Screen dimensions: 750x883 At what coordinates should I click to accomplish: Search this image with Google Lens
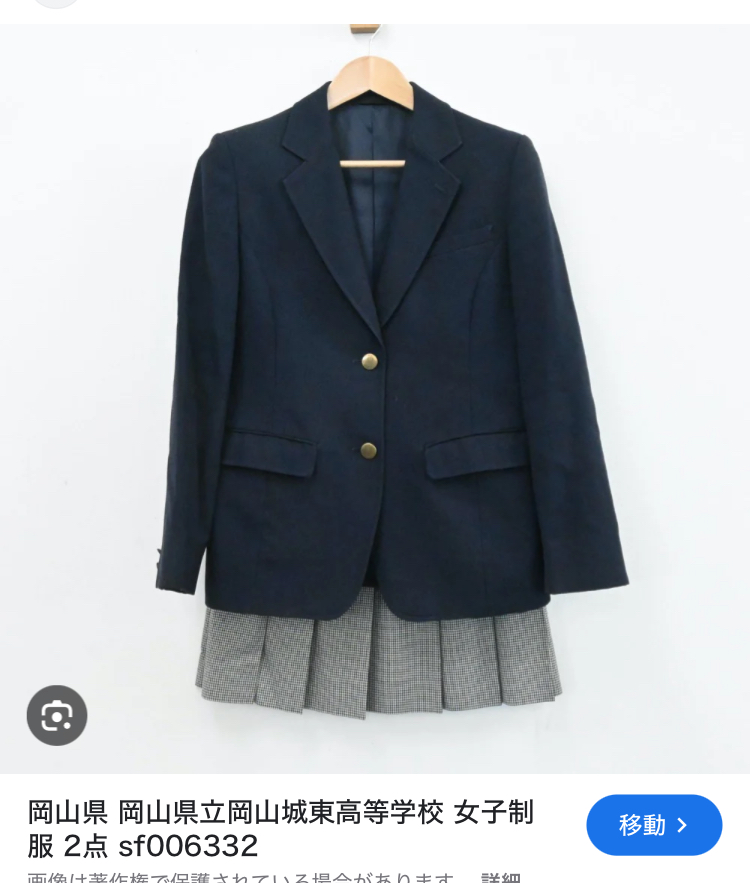[57, 715]
